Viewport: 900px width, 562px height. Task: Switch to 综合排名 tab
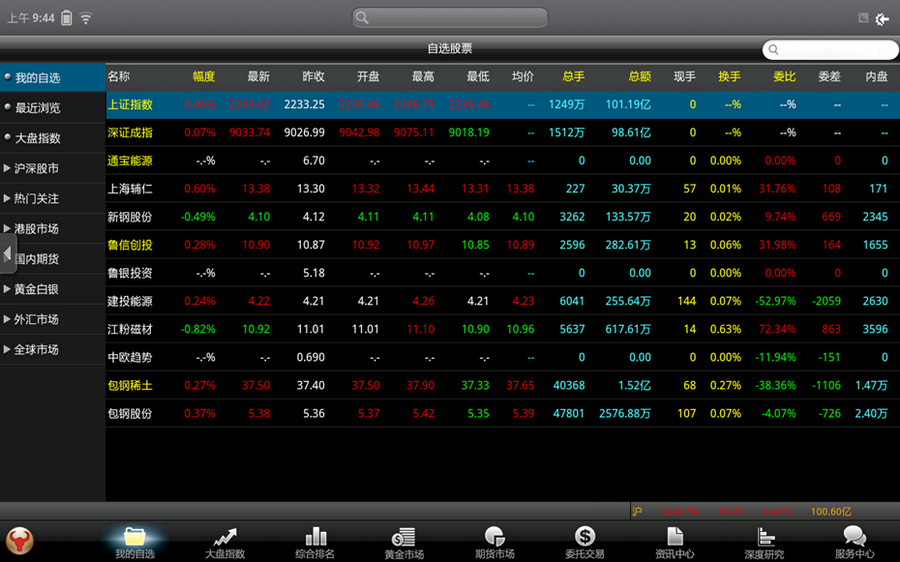(x=315, y=543)
